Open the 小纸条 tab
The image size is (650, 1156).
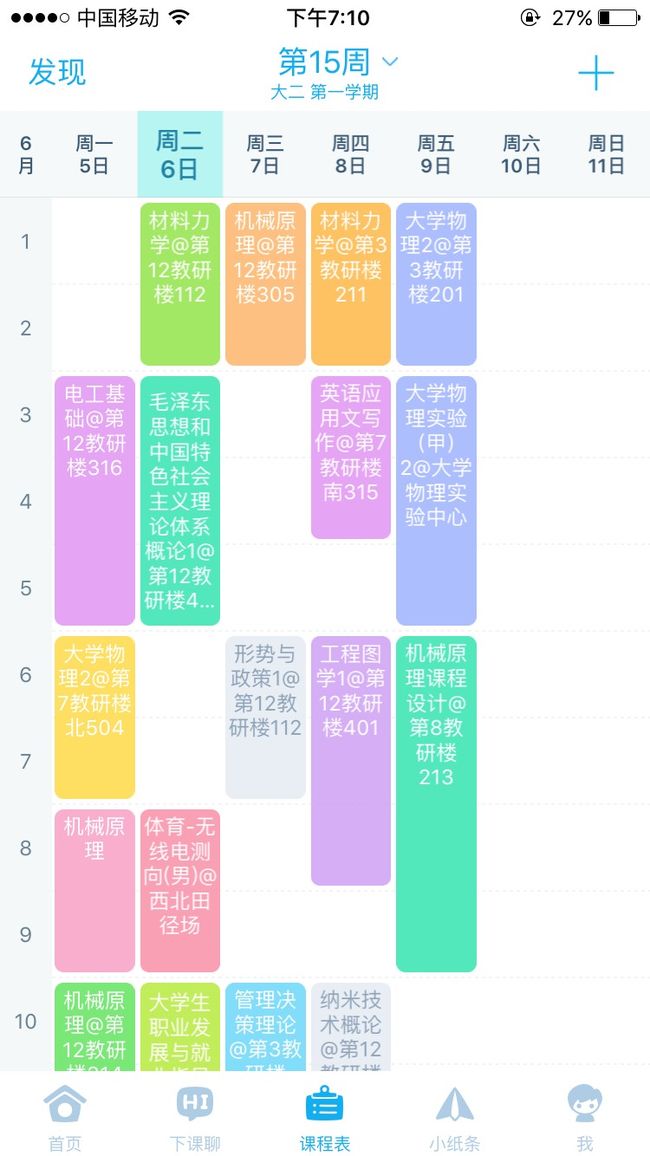pos(455,1117)
